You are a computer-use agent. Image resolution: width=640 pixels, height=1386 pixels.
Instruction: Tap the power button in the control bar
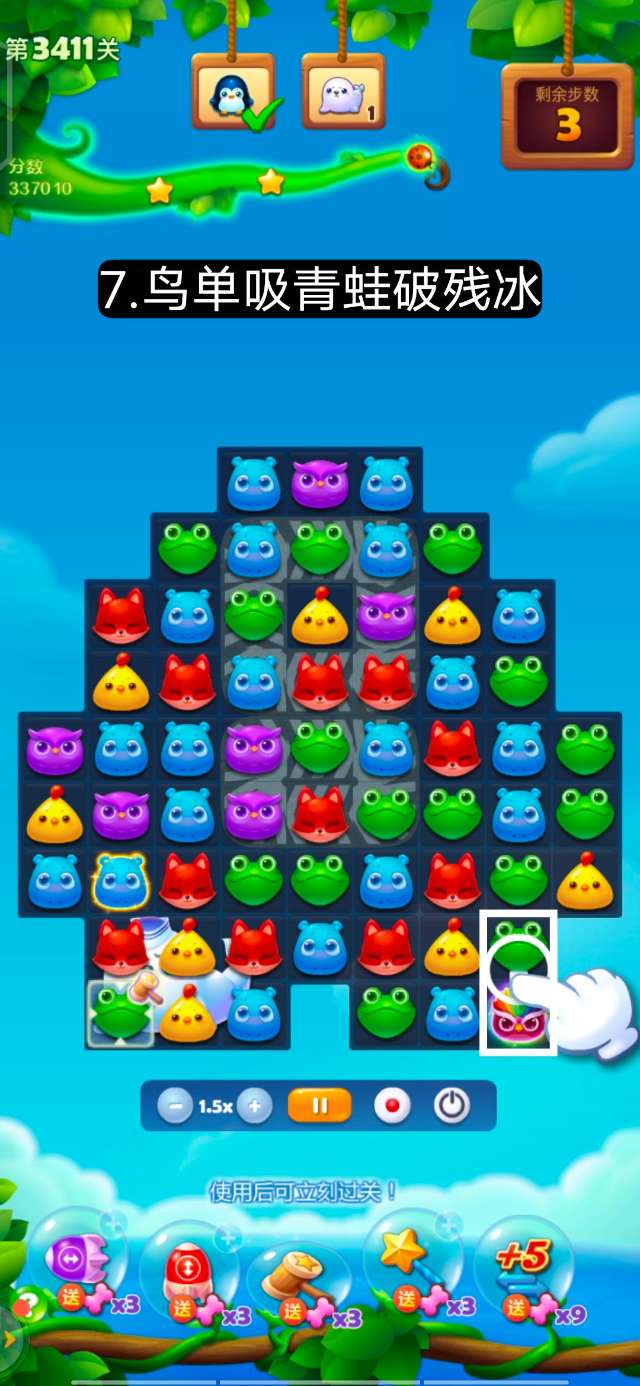tap(452, 1106)
